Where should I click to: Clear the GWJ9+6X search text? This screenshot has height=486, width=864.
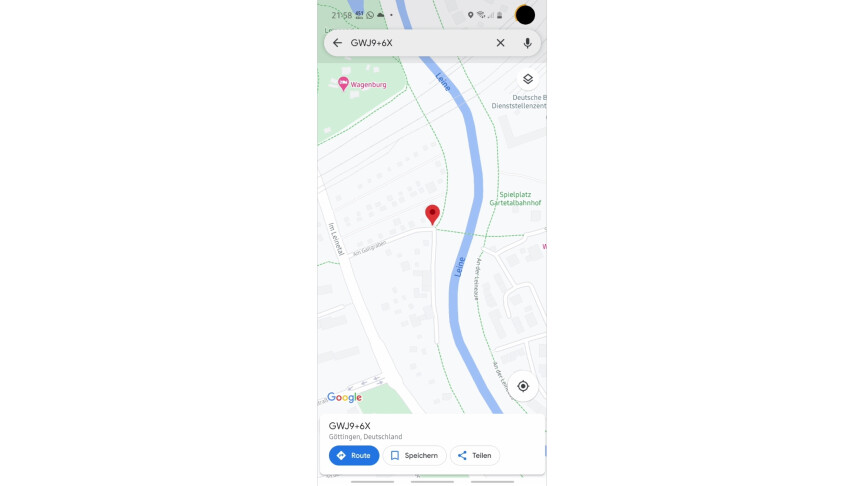click(x=500, y=43)
